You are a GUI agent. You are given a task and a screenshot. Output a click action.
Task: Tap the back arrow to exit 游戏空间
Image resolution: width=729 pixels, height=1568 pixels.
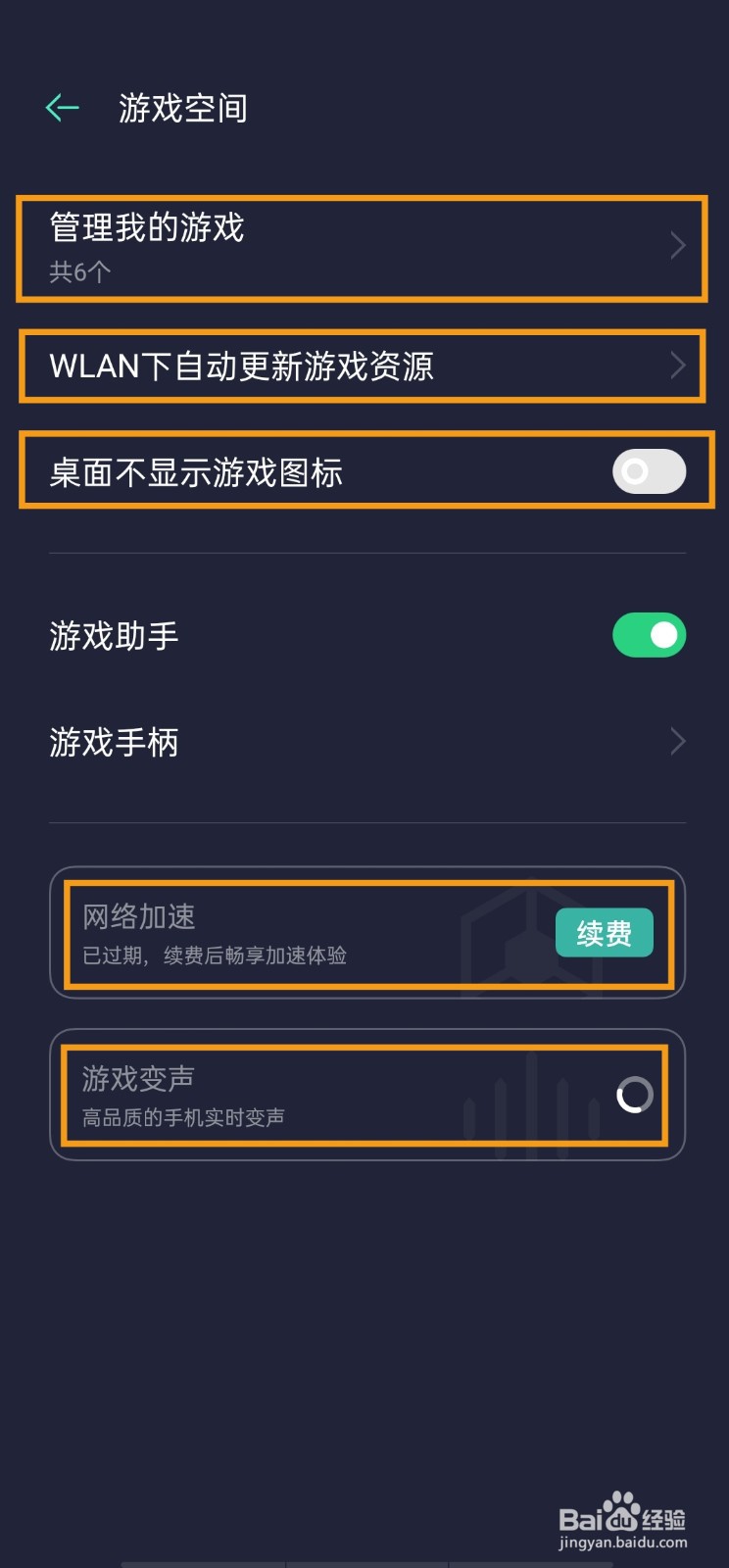pyautogui.click(x=63, y=108)
